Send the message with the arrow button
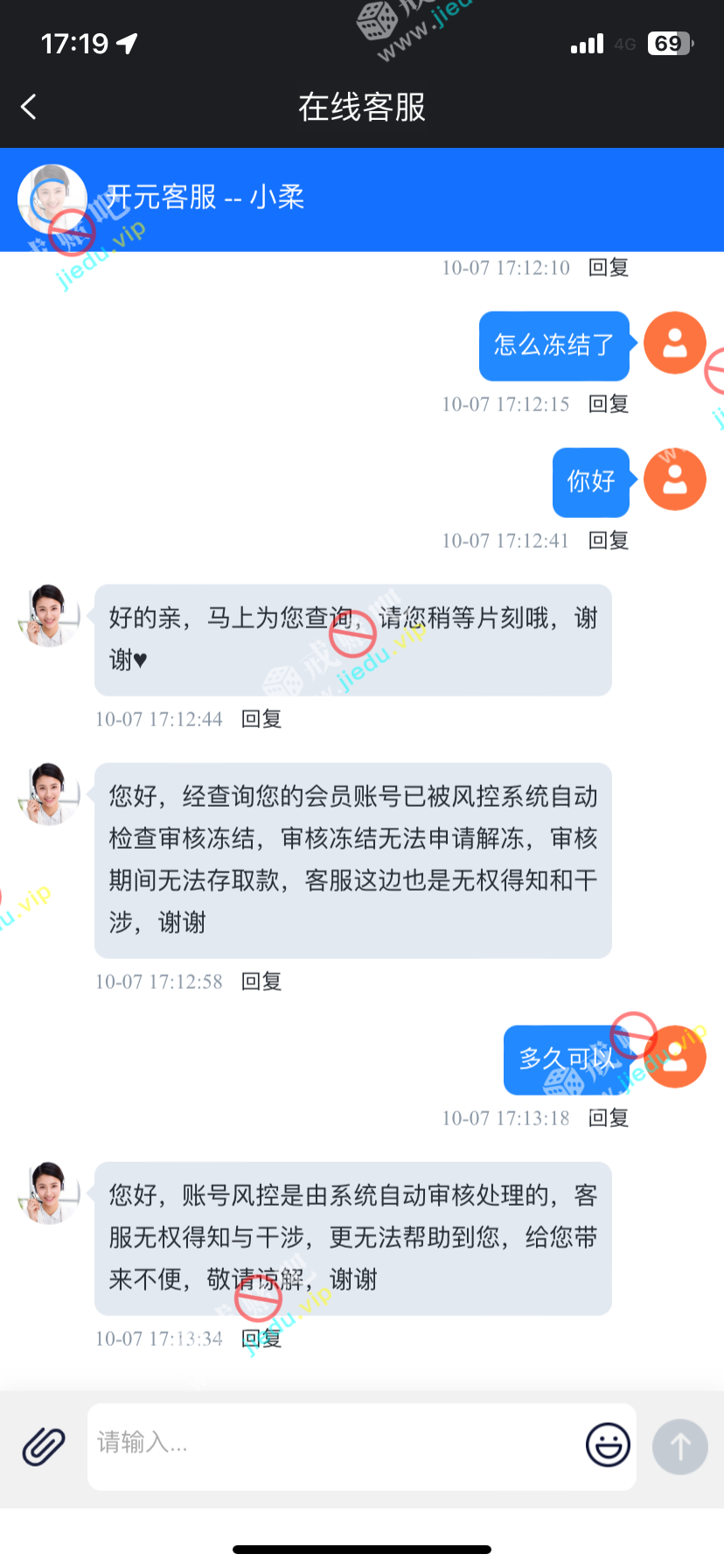The width and height of the screenshot is (724, 1568). tap(679, 1446)
